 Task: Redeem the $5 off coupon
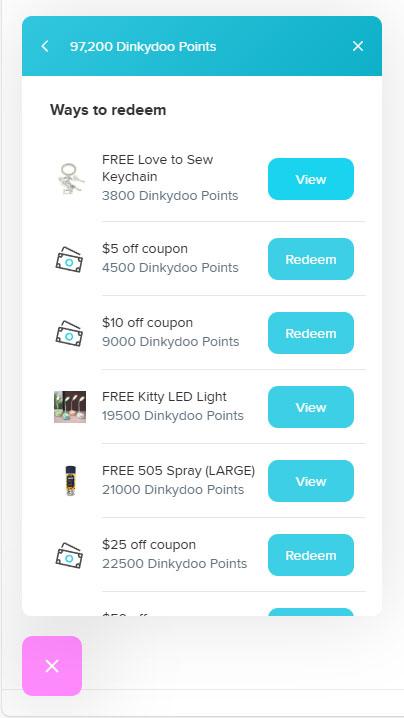[311, 259]
